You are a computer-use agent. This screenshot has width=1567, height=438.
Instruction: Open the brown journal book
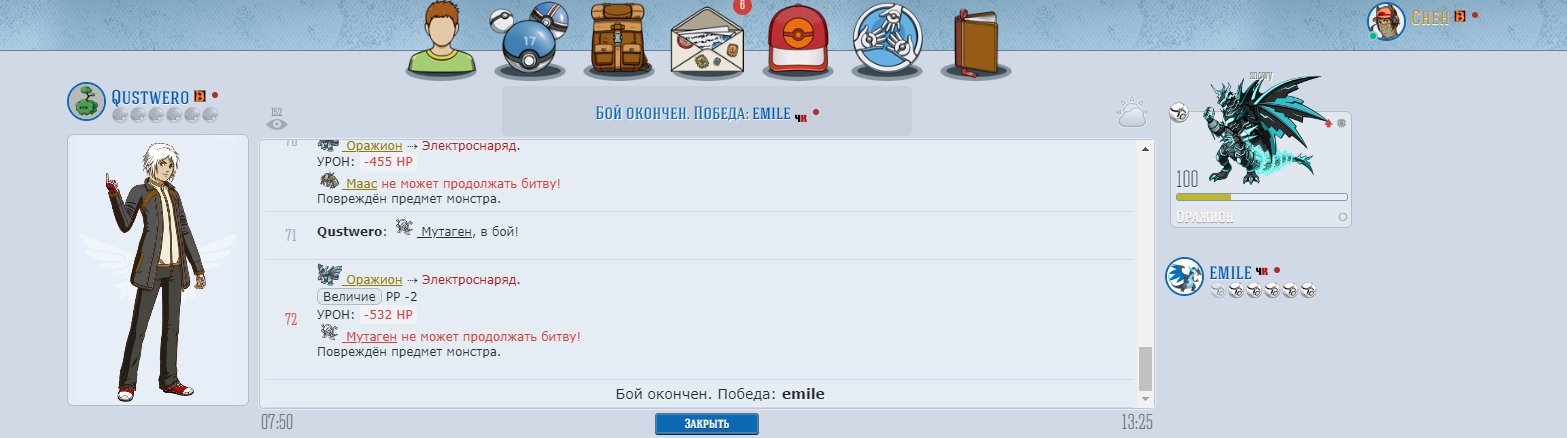coord(975,42)
